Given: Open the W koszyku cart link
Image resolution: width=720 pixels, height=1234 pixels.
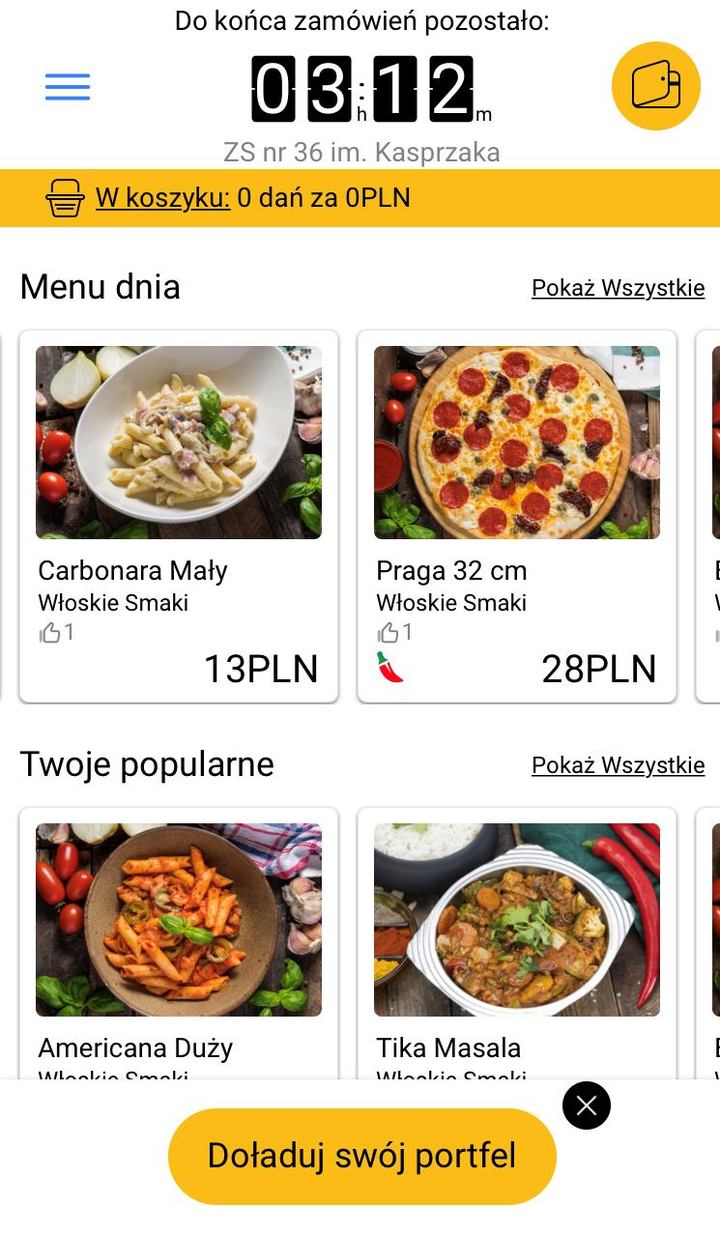Looking at the screenshot, I should click(160, 198).
